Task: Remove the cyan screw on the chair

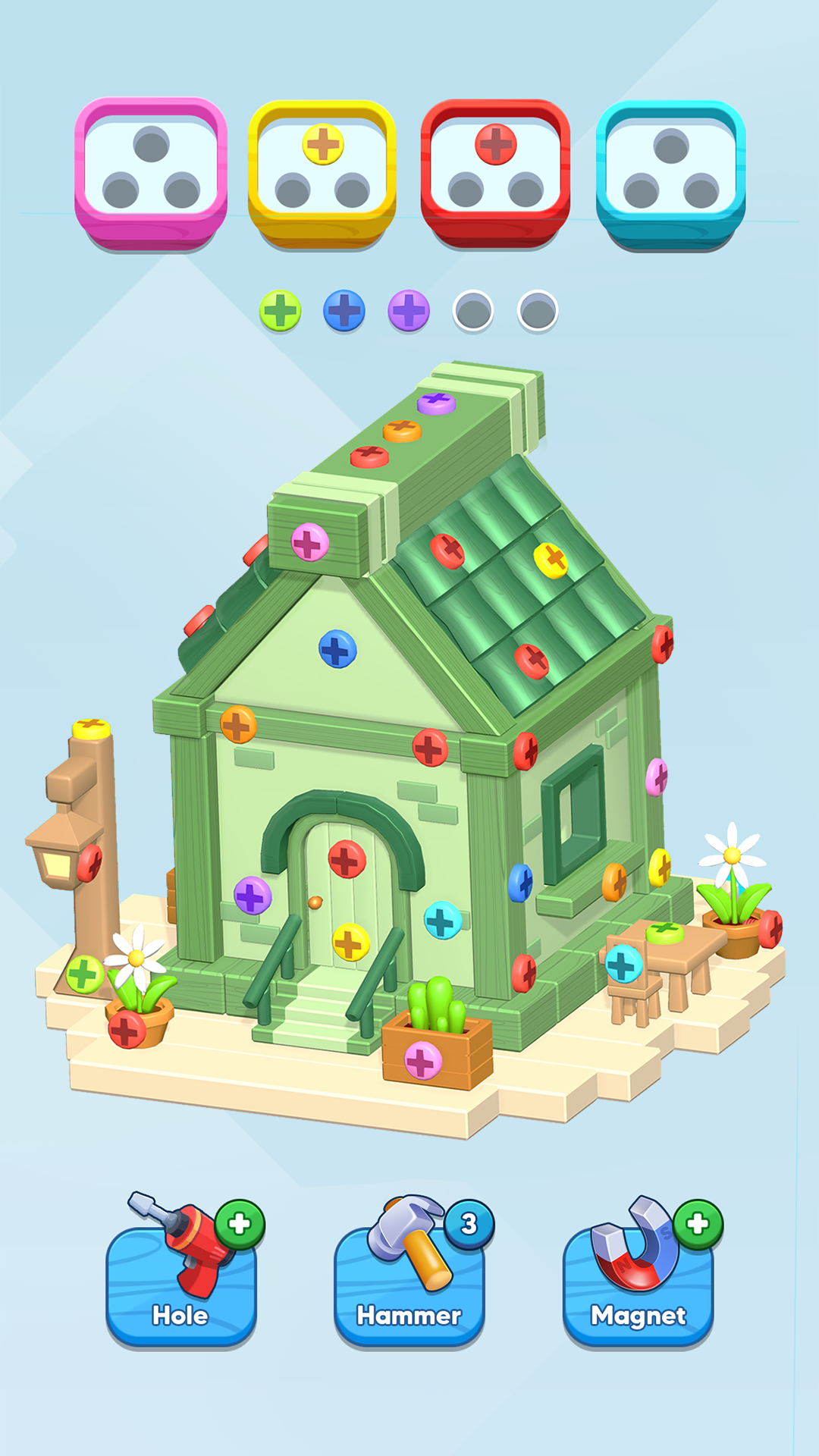Action: (x=624, y=964)
